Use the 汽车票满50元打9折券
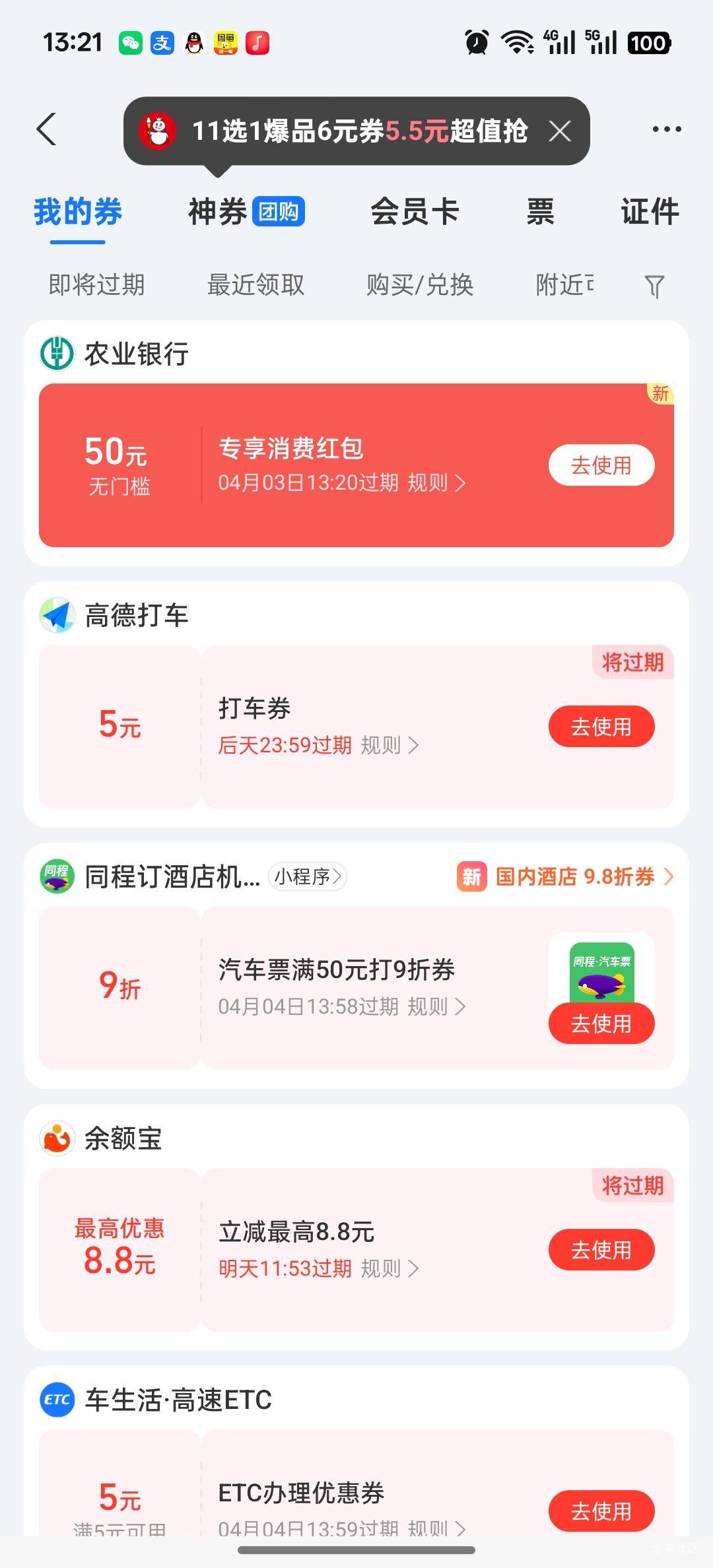713x1568 pixels. [x=601, y=1024]
